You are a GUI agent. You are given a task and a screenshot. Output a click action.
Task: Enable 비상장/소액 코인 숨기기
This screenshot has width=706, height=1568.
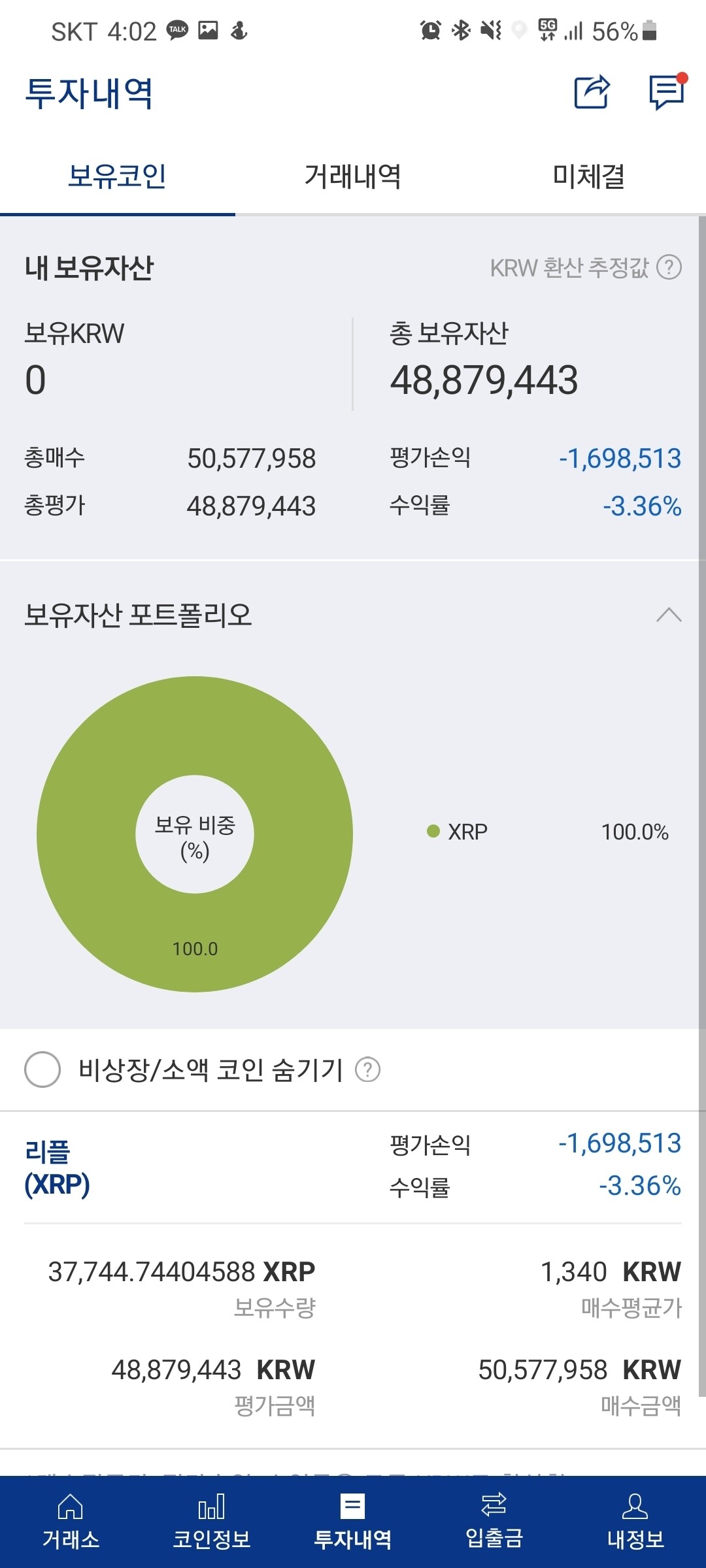pos(41,1070)
